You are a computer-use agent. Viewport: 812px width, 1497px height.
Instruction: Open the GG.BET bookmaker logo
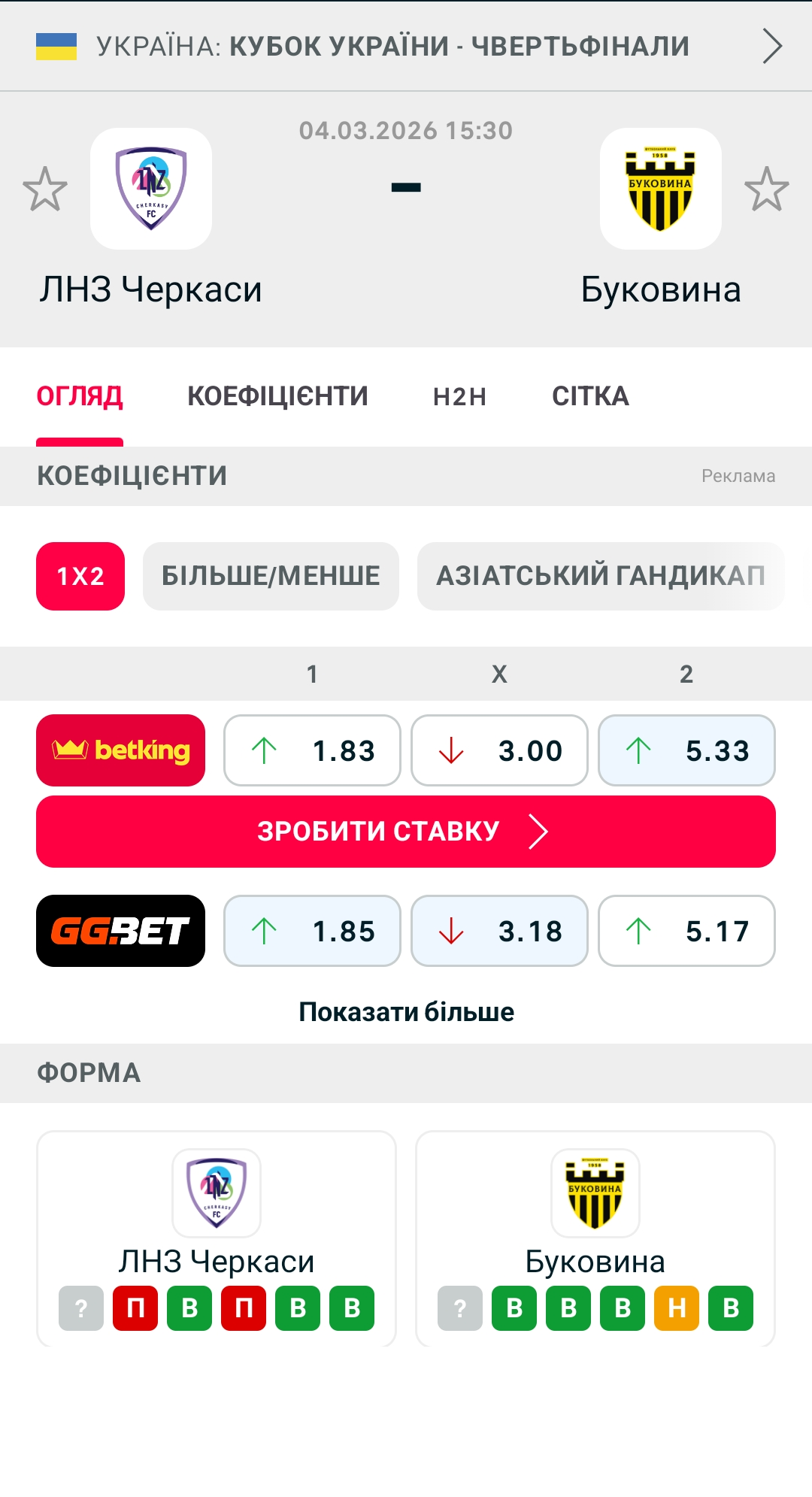120,931
